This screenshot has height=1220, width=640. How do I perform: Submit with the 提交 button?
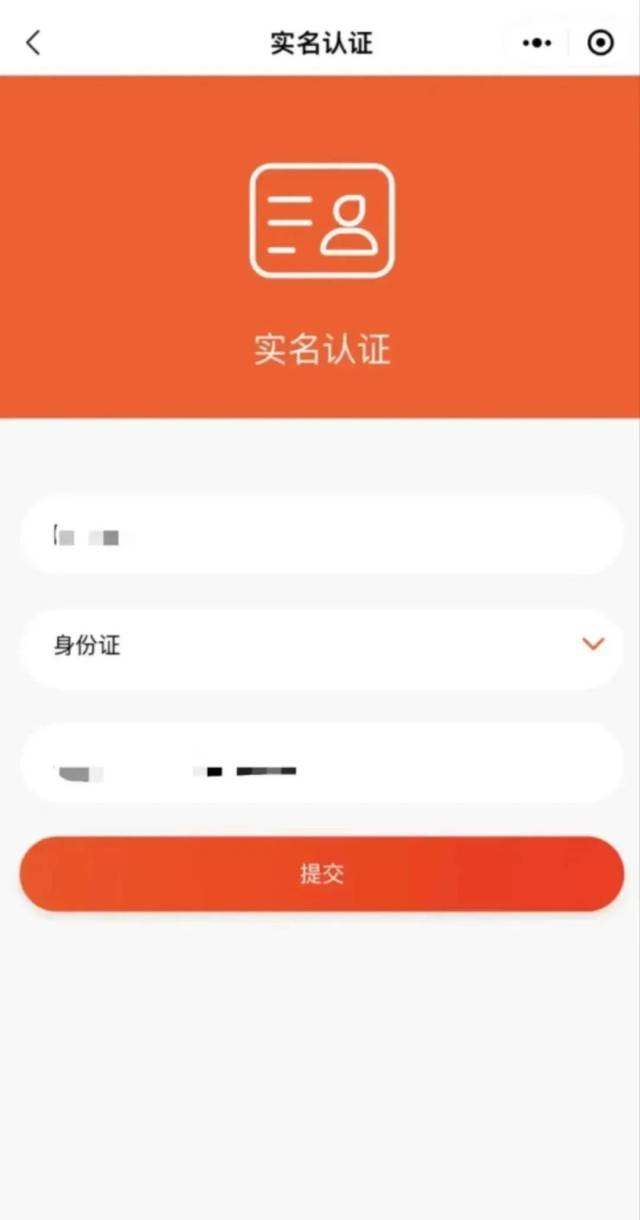321,873
